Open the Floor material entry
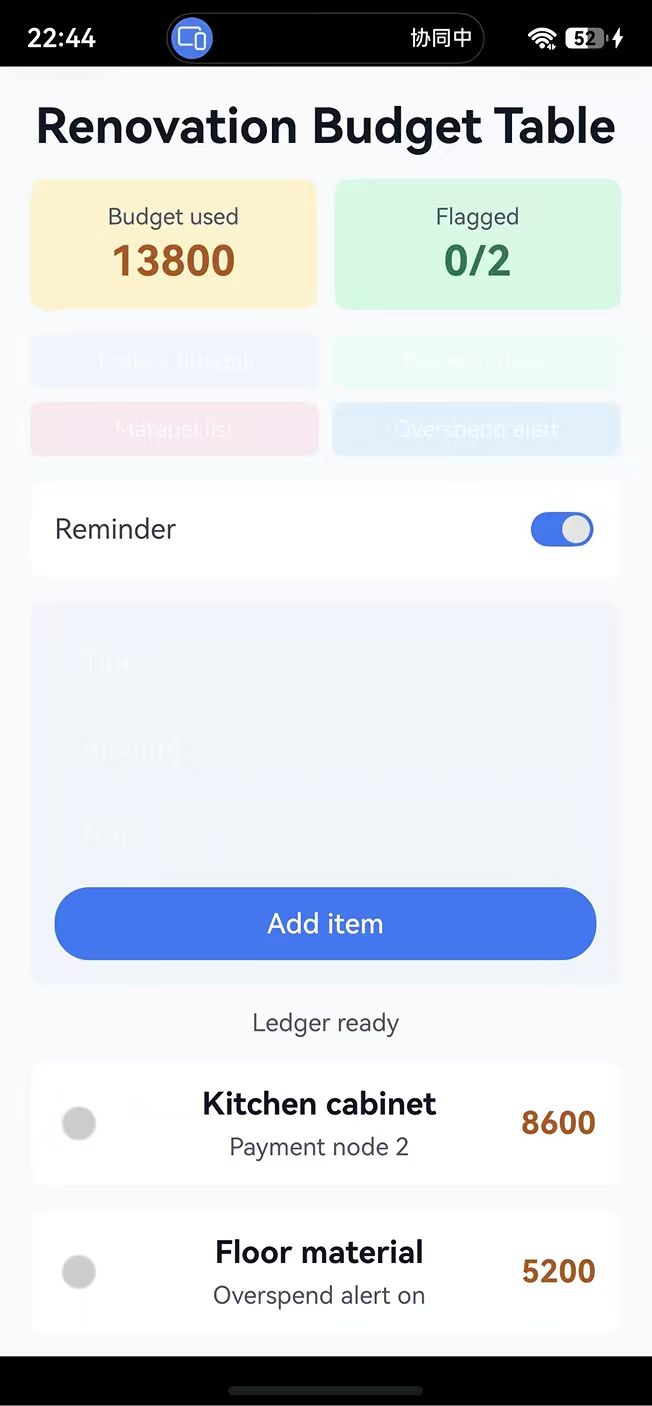This screenshot has width=652, height=1406. (x=326, y=1272)
